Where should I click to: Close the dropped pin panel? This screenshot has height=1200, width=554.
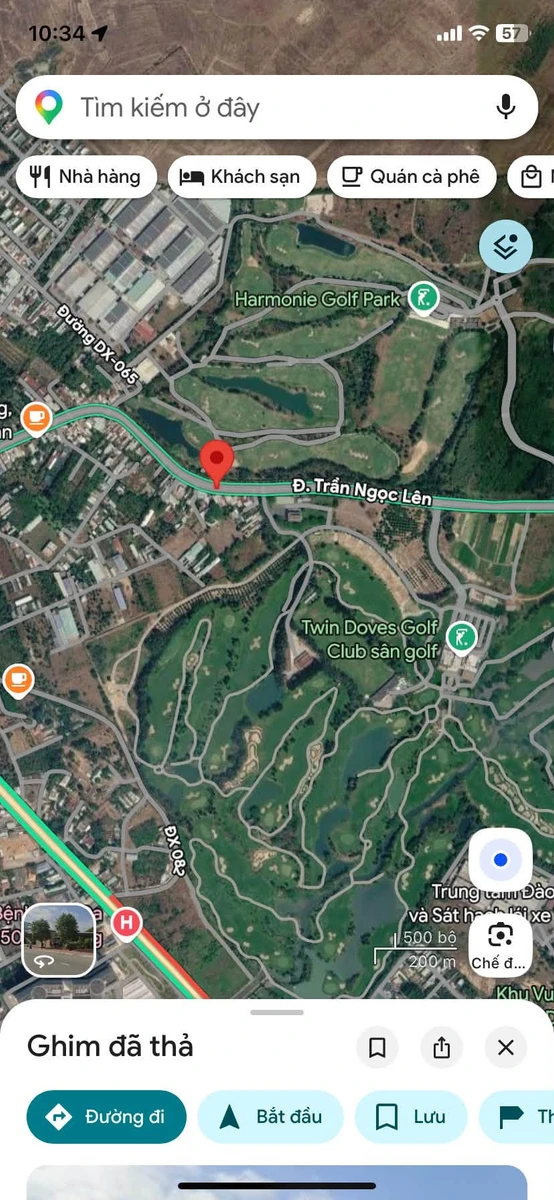click(x=505, y=1047)
